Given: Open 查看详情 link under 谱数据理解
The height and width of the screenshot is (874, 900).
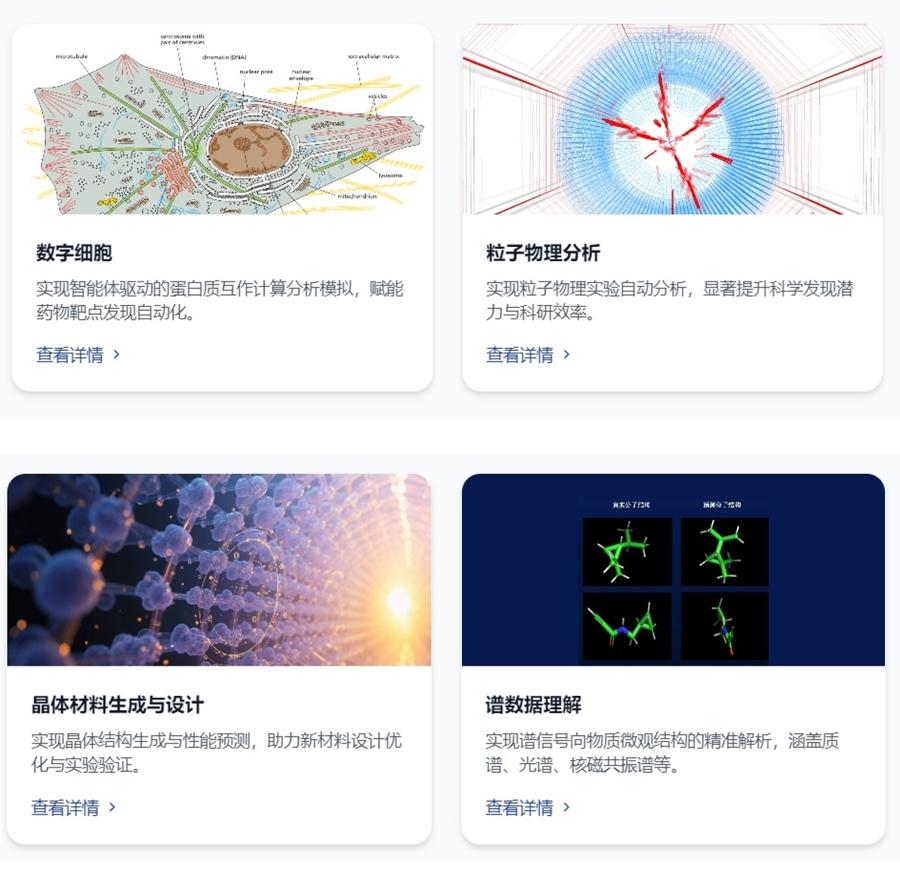Looking at the screenshot, I should click(x=528, y=807).
